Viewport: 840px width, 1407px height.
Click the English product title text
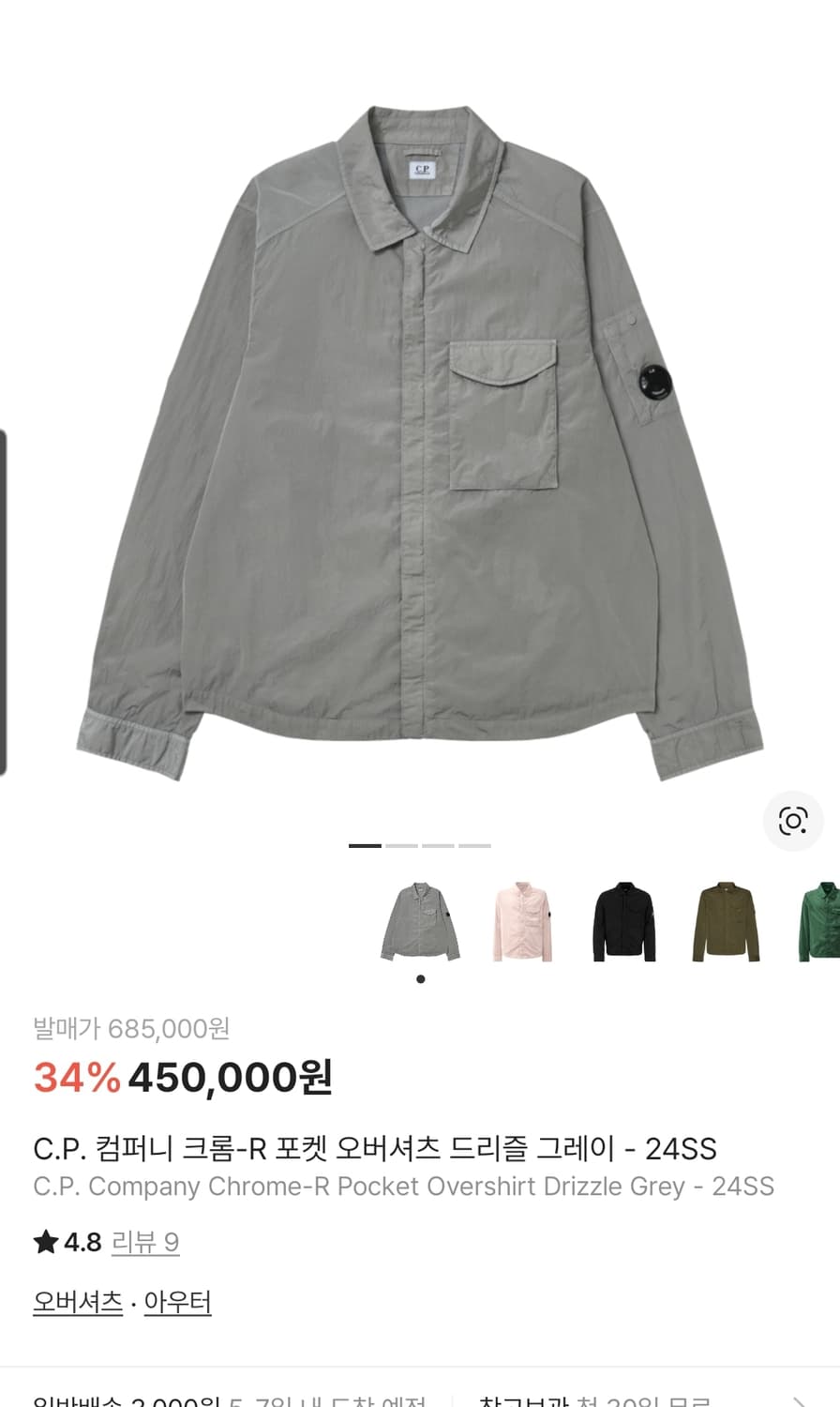[x=403, y=1187]
